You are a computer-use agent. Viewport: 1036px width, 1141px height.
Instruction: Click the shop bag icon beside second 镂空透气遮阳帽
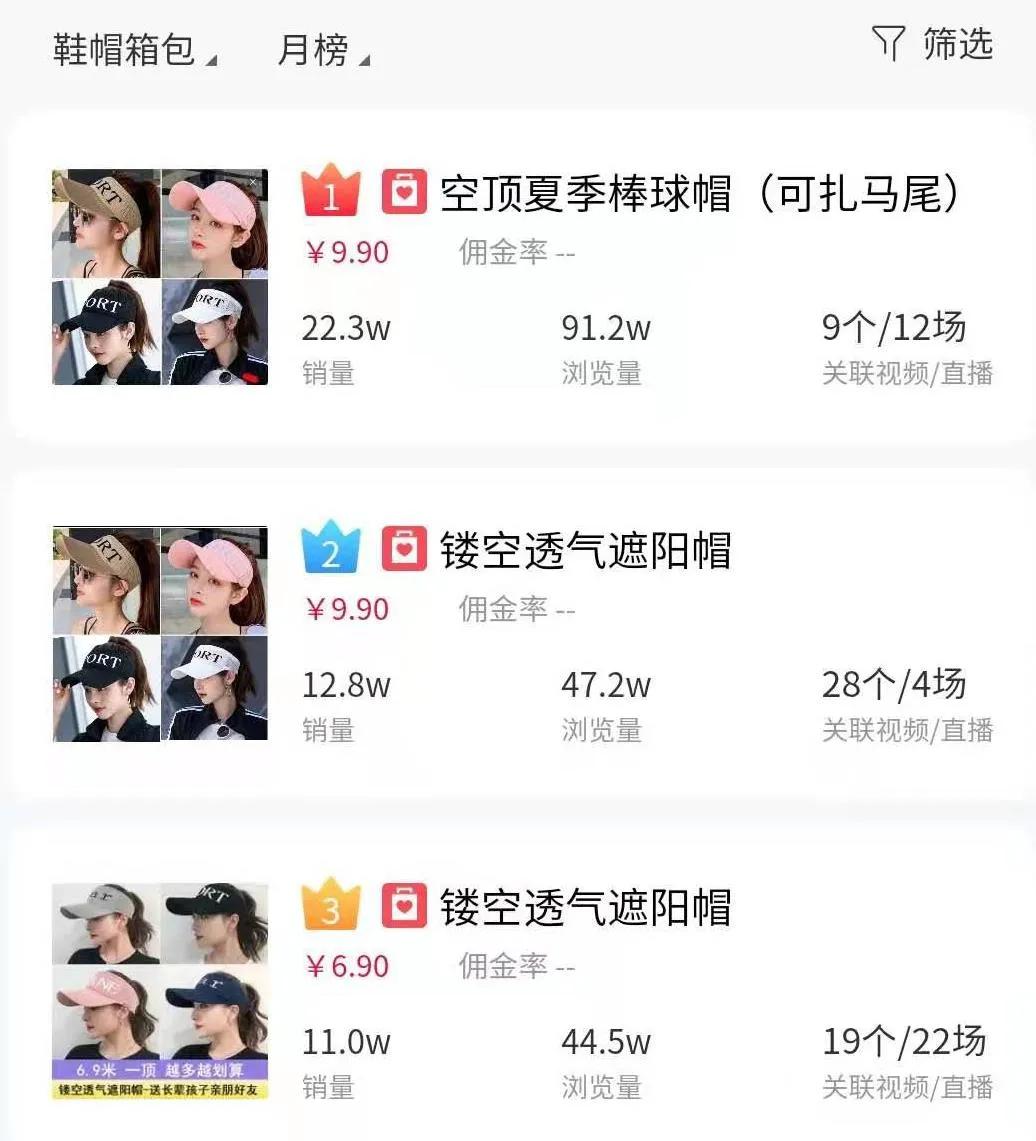click(x=404, y=549)
